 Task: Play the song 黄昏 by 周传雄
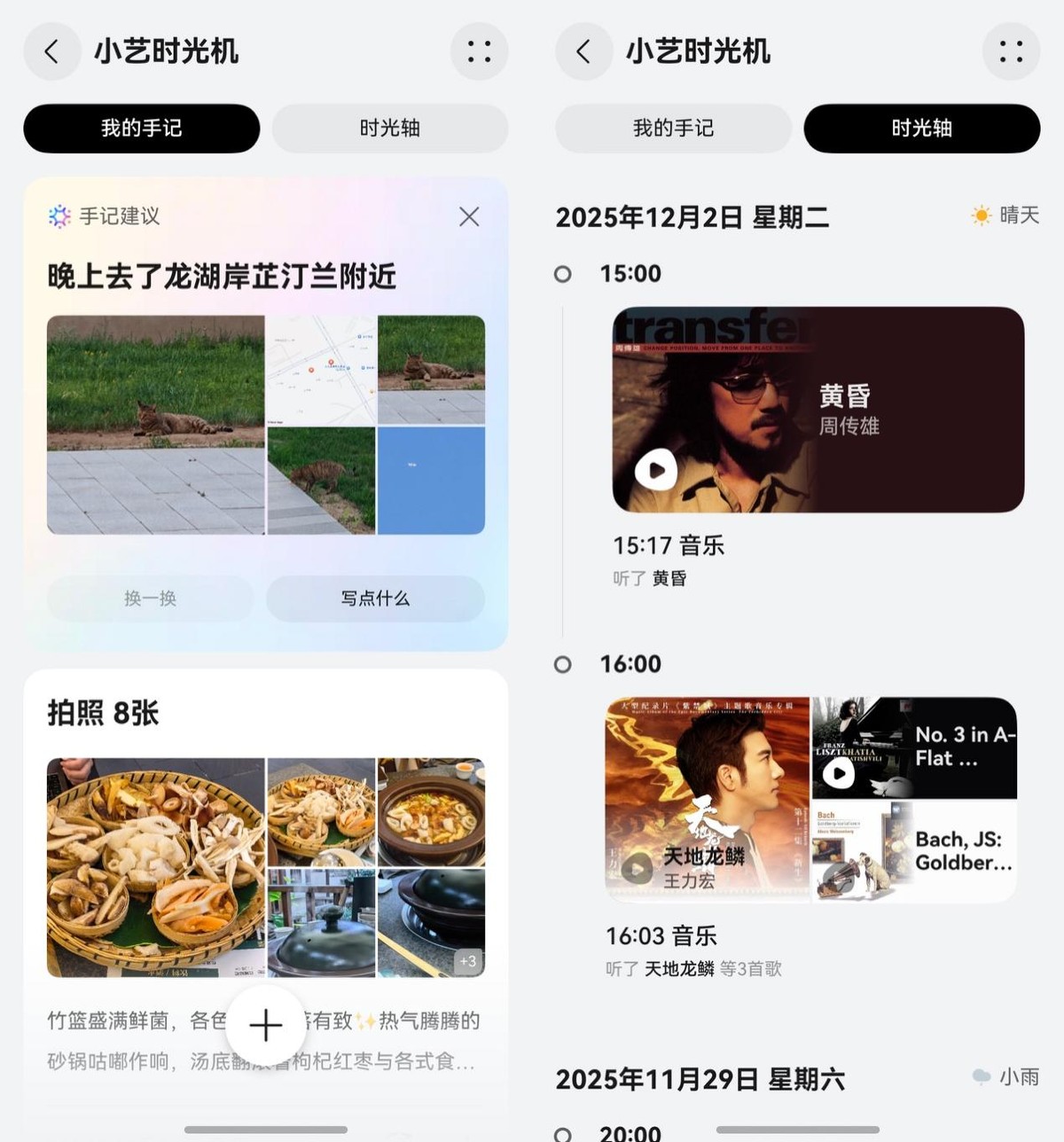point(656,470)
